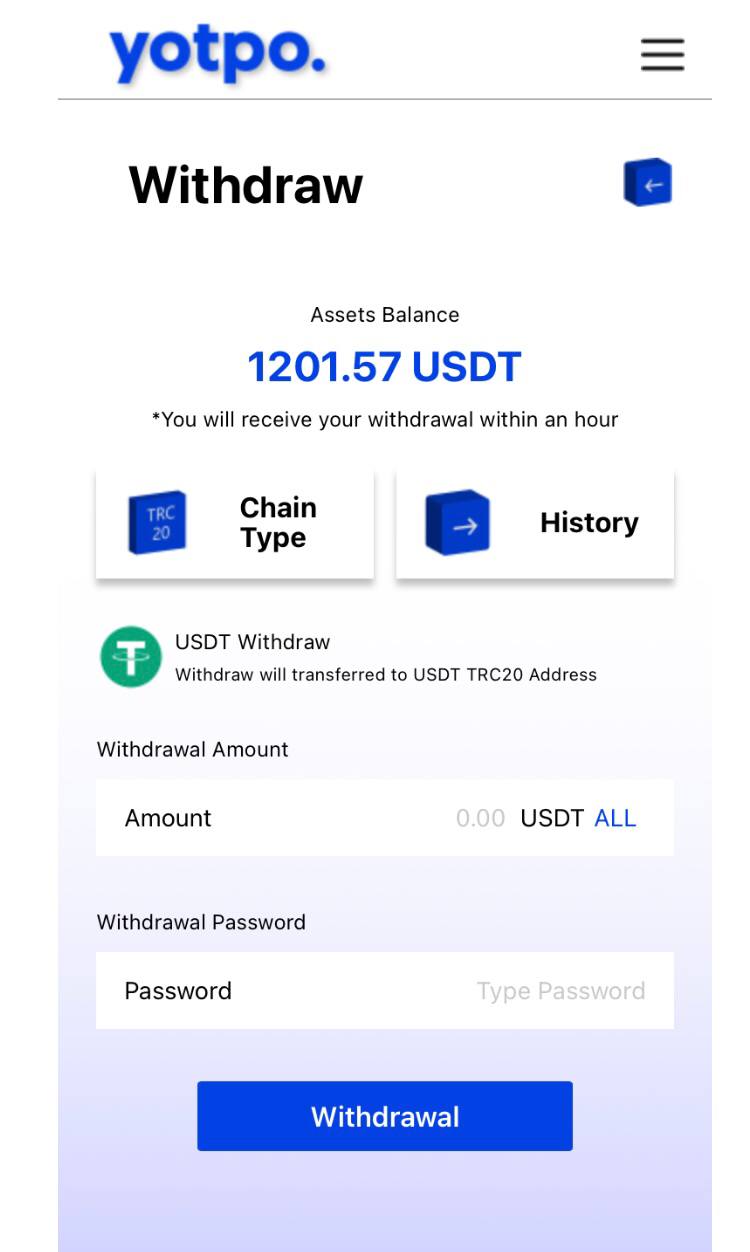Viewport: 750px width, 1252px height.
Task: Focus the withdrawal Amount field
Action: pyautogui.click(x=400, y=818)
